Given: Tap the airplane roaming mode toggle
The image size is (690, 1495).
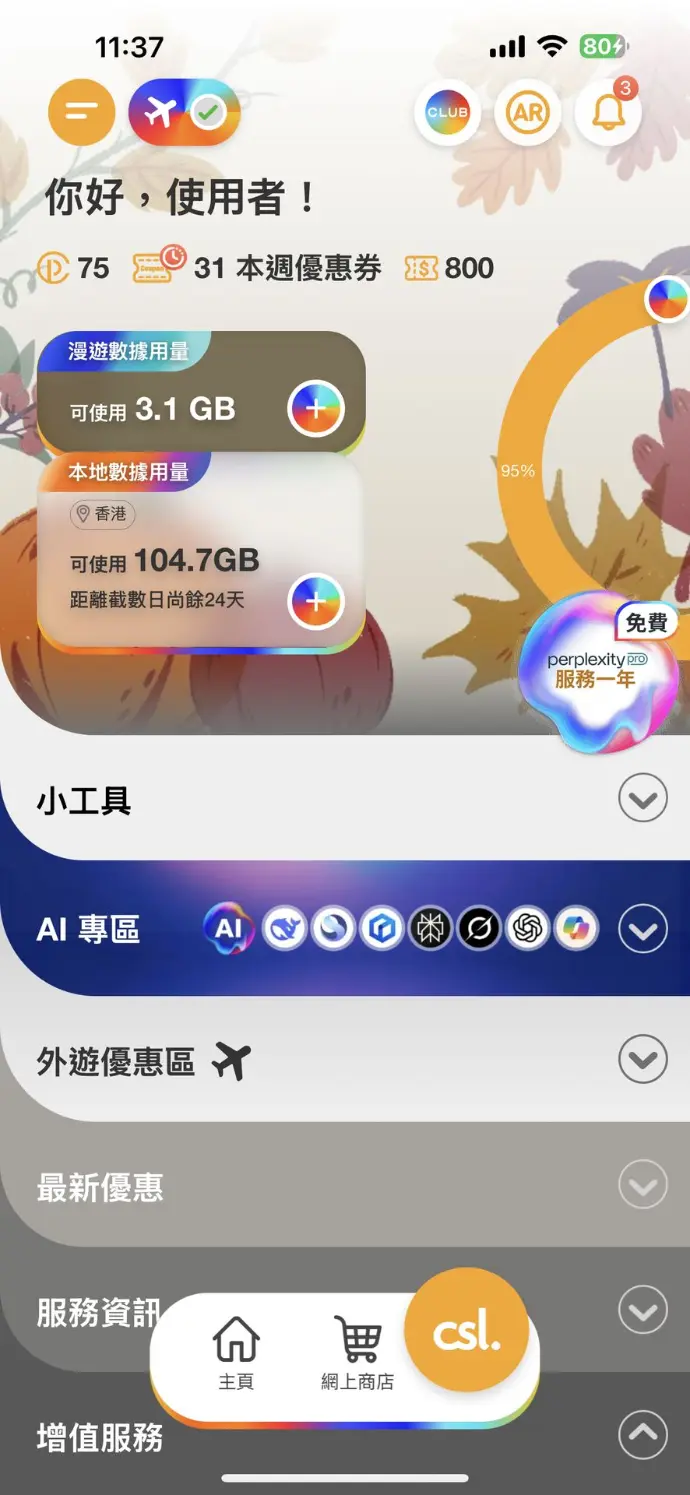Looking at the screenshot, I should click(184, 113).
